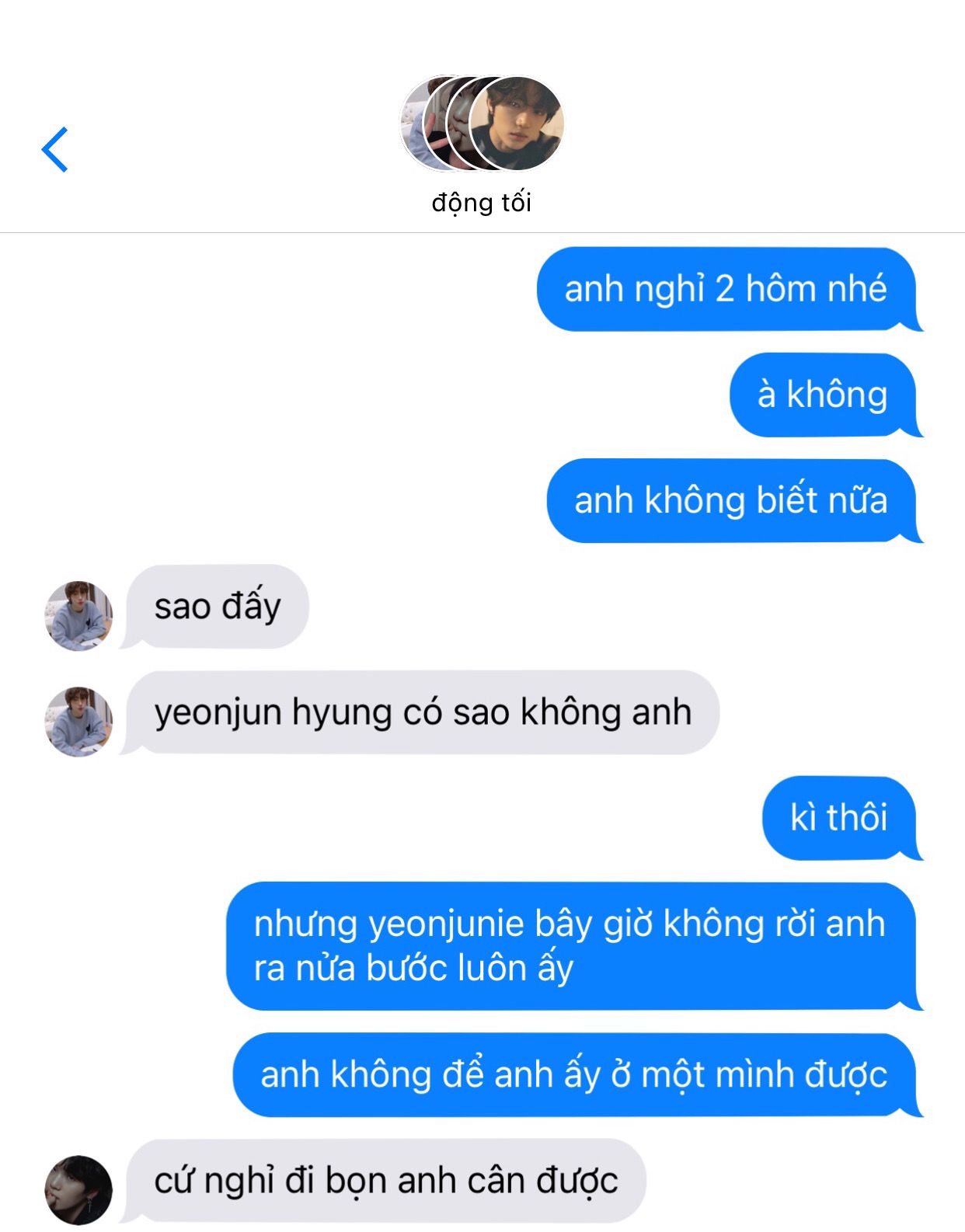The width and height of the screenshot is (965, 1232).
Task: Tap the avatar beside the sao đấy message
Action: [78, 615]
